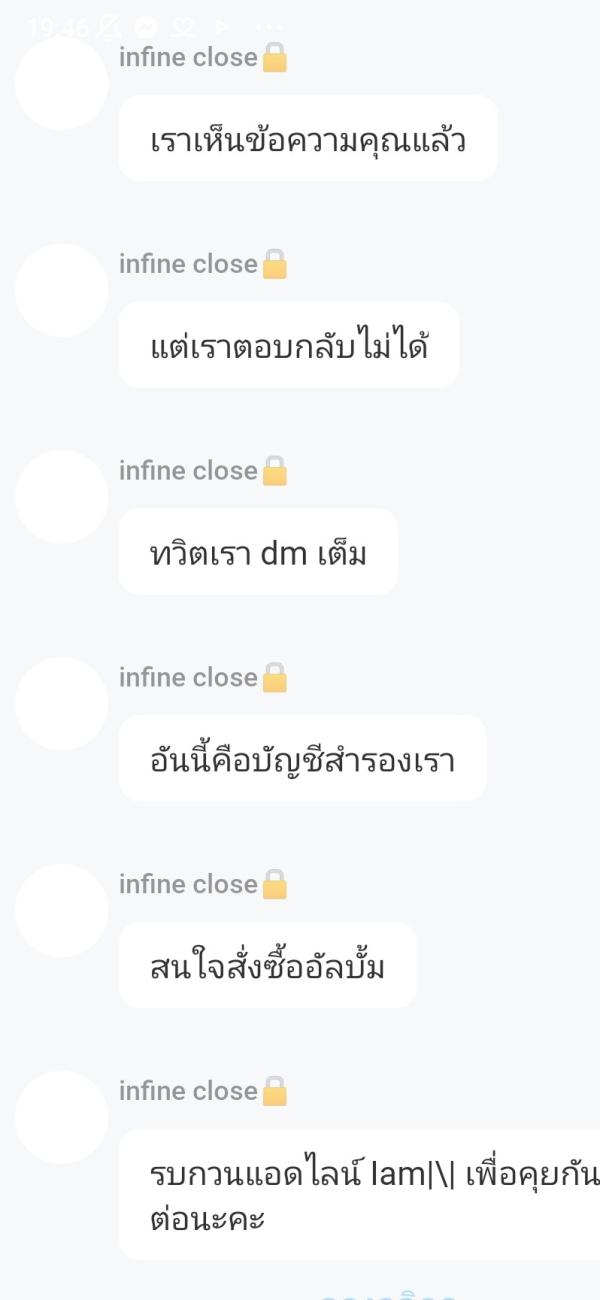
Task: View profile from avatar beside 'สนใจสั่งซื้ออัลบั้ม'
Action: [62, 911]
